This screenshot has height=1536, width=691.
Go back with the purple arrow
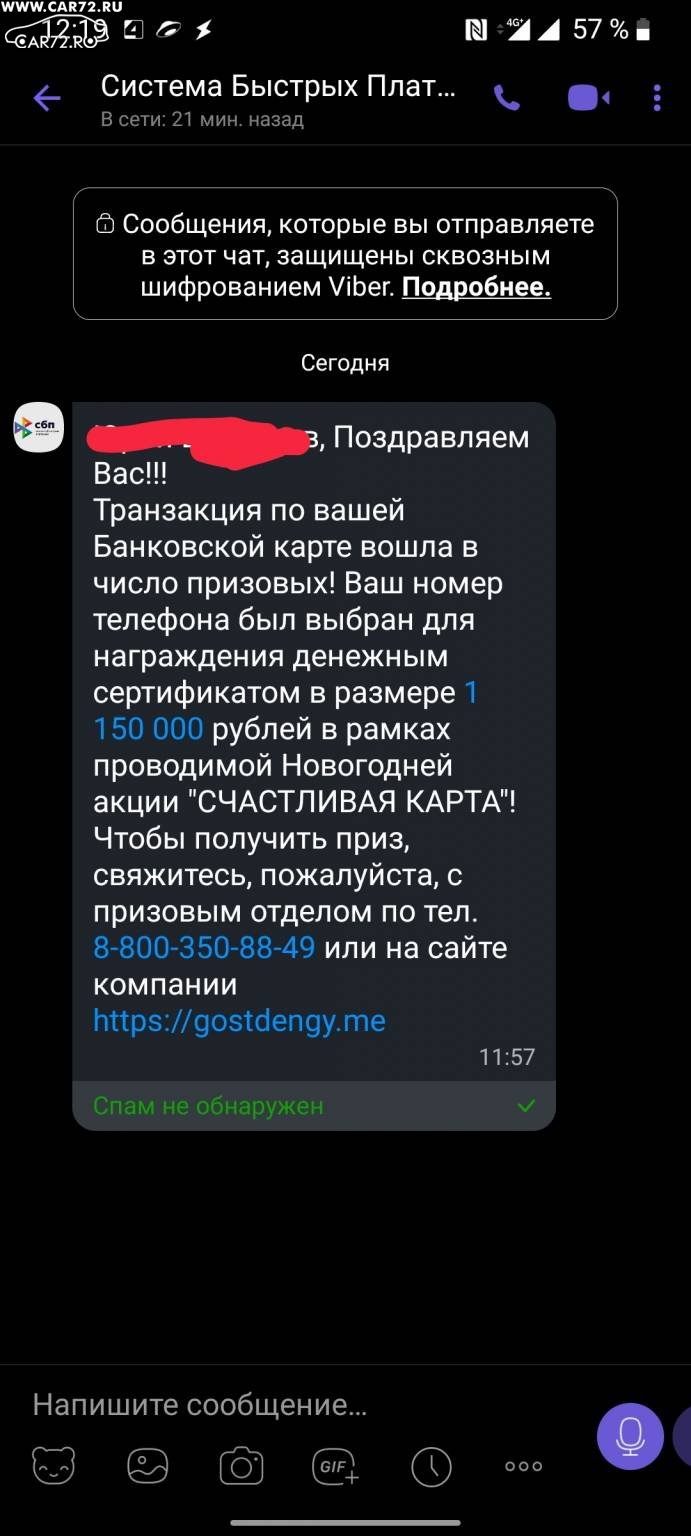47,98
